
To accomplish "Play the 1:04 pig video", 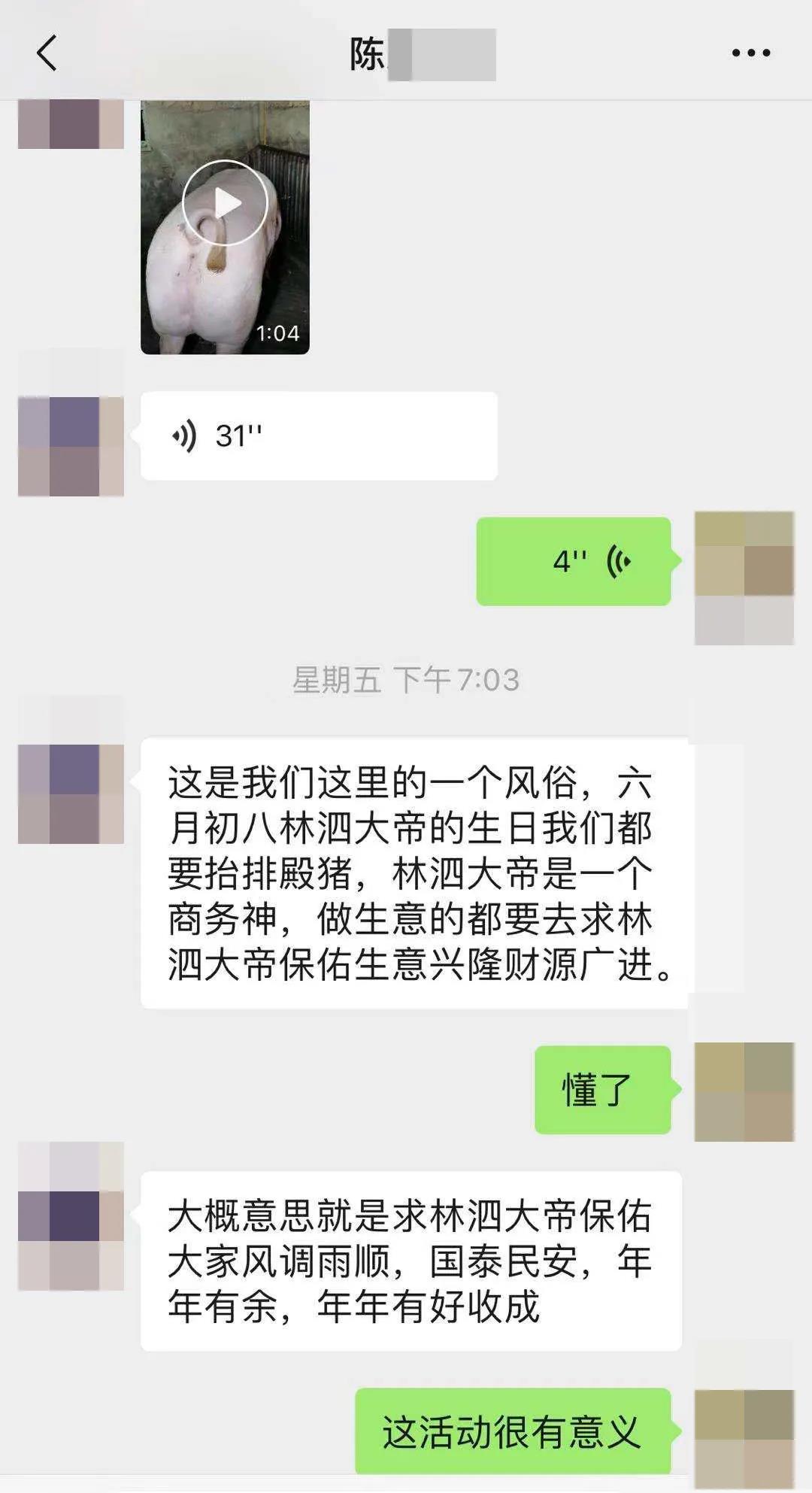I will click(225, 203).
